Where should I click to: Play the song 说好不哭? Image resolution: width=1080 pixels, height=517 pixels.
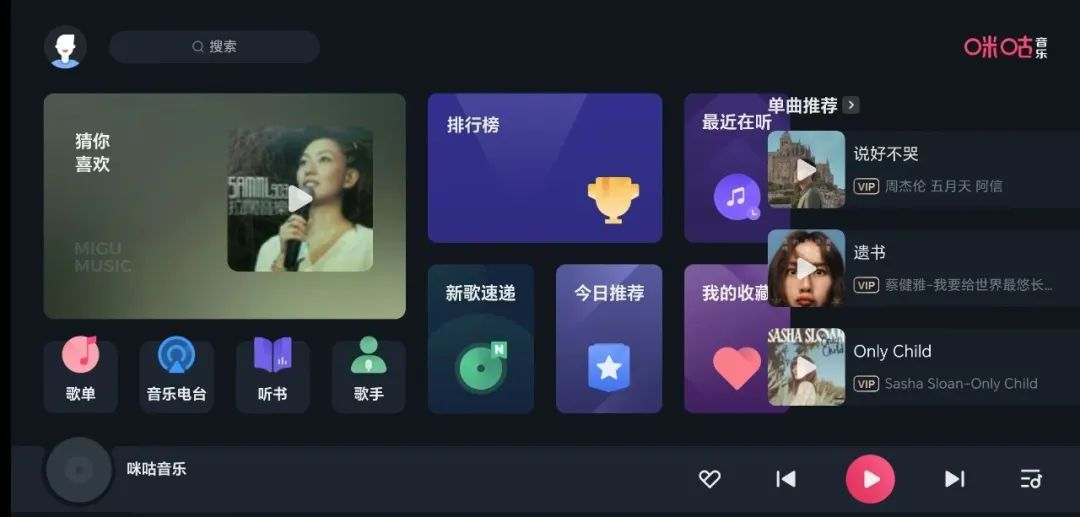[806, 170]
